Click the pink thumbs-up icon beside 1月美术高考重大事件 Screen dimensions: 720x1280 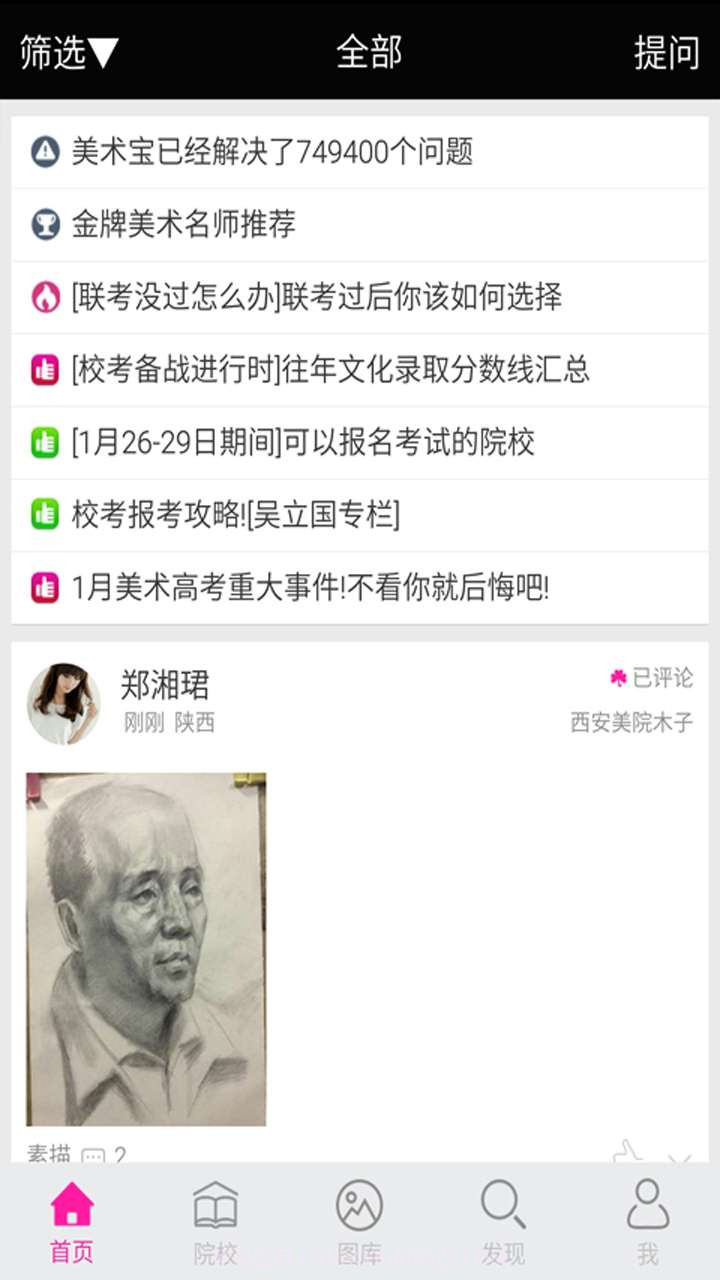[44, 585]
